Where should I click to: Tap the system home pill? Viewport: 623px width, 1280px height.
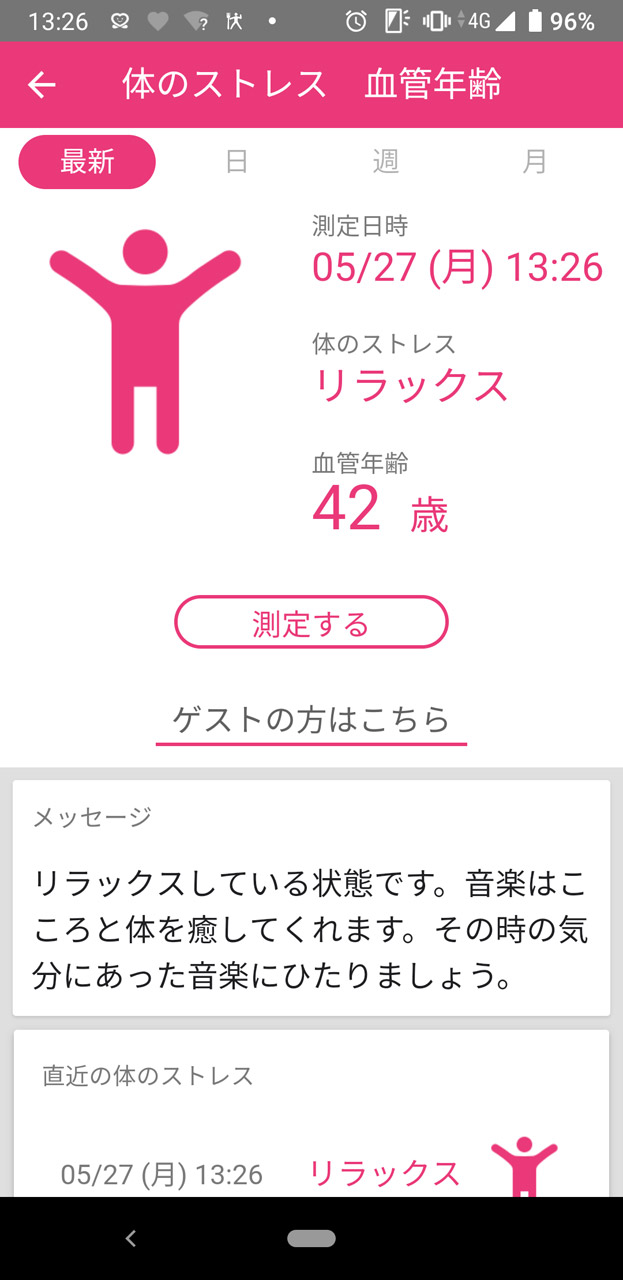pos(311,1239)
